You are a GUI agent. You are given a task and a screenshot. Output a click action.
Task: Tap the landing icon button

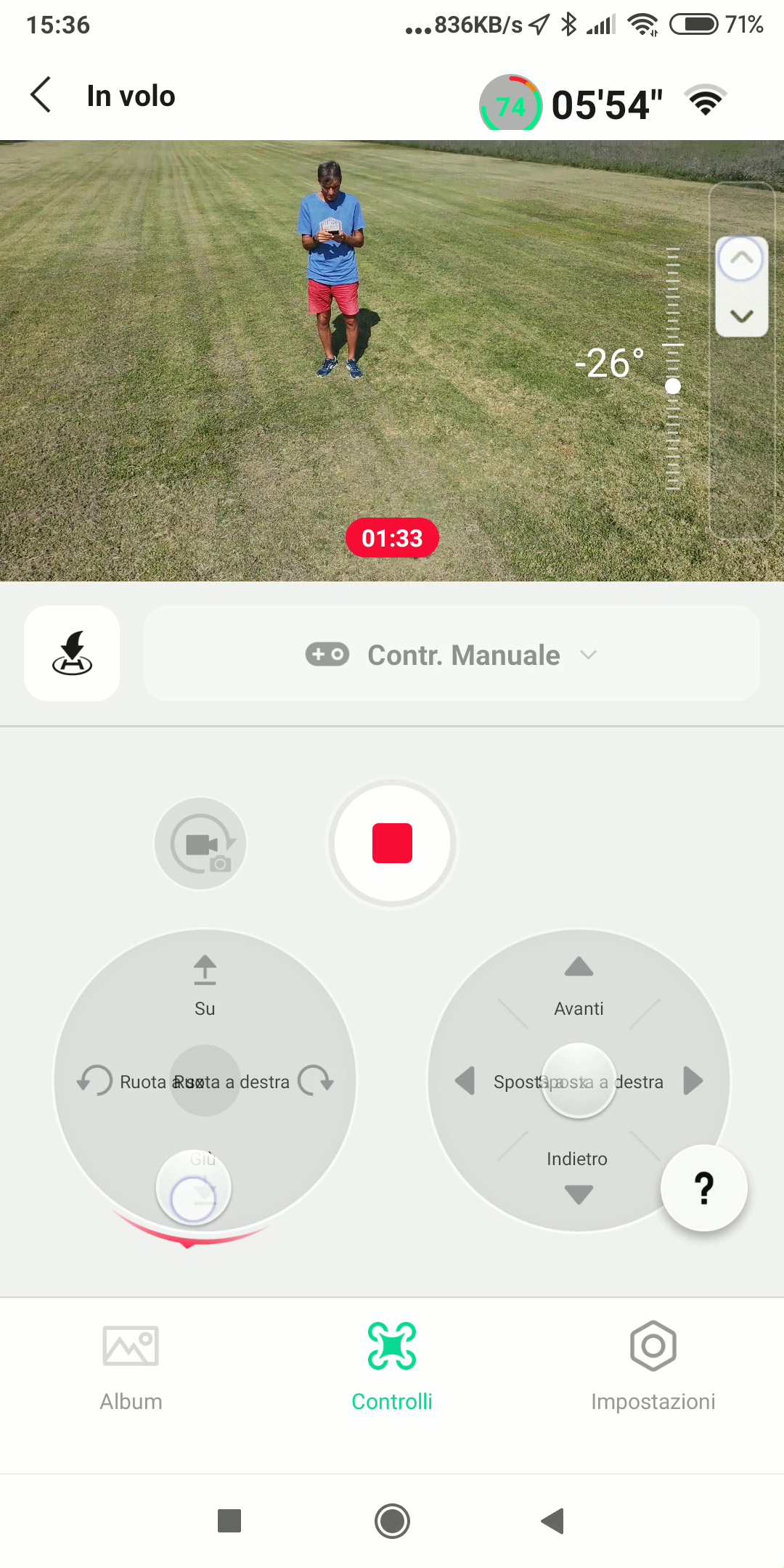click(x=72, y=653)
